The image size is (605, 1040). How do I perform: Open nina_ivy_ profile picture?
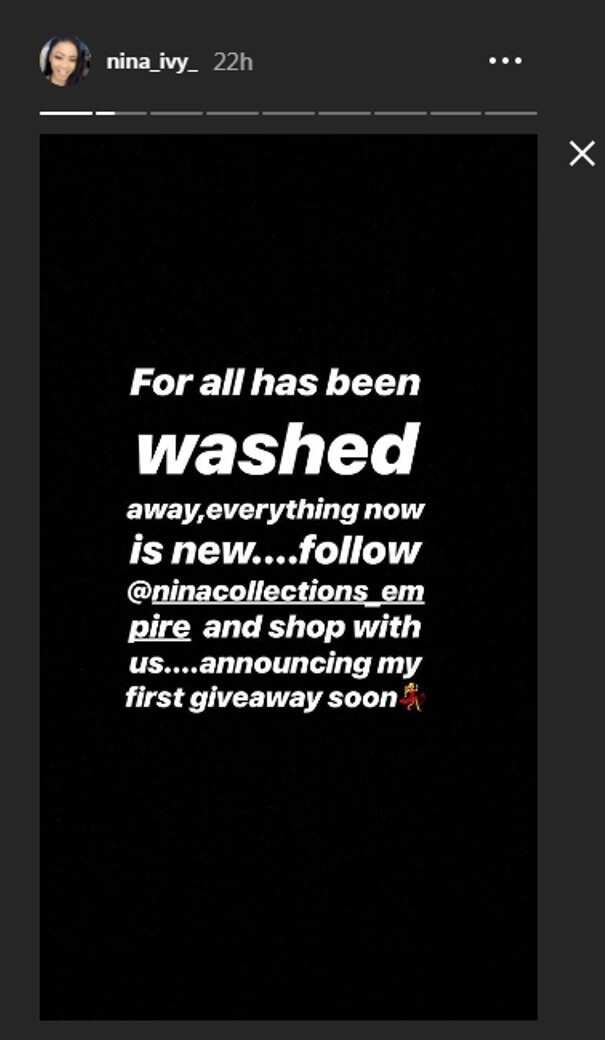click(65, 62)
